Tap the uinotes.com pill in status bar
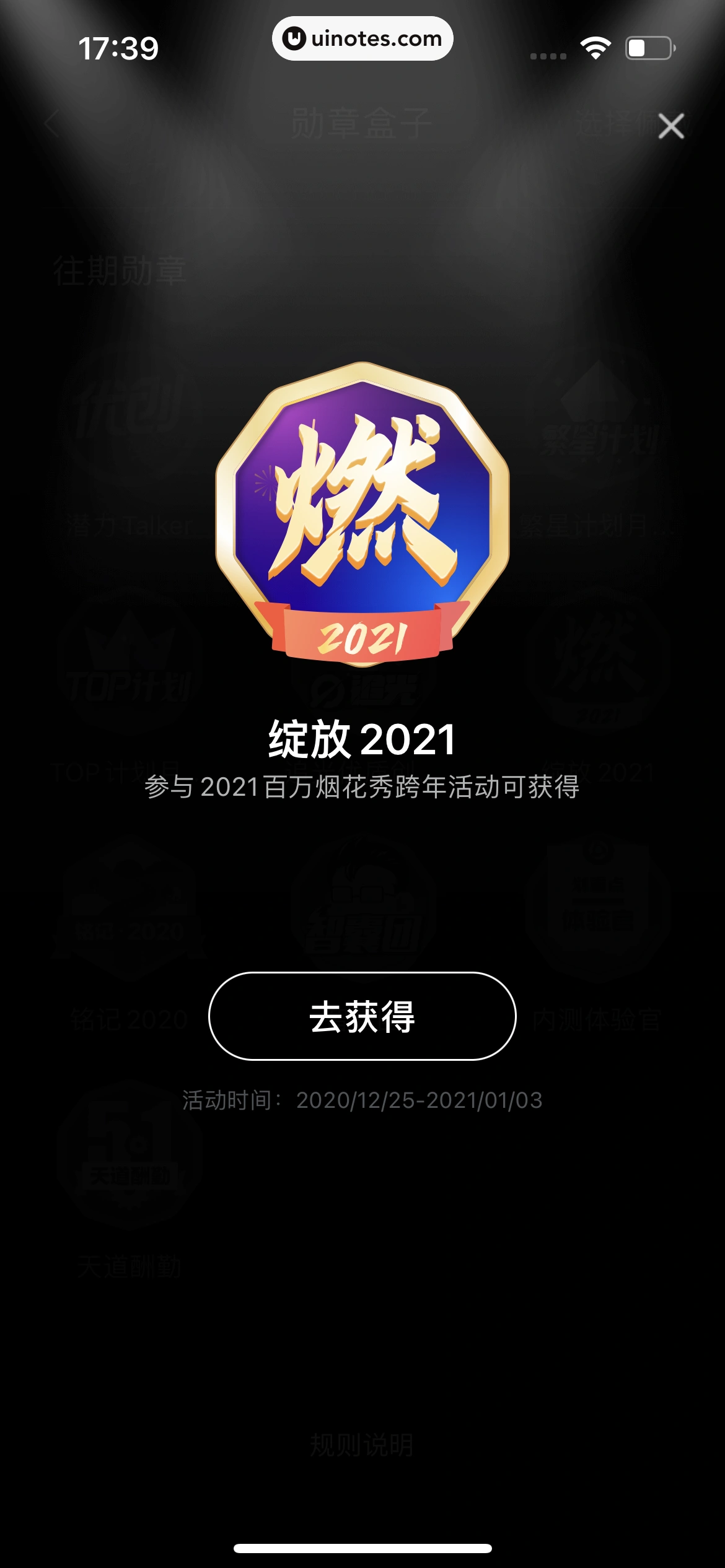Image resolution: width=725 pixels, height=1568 pixels. [x=362, y=39]
